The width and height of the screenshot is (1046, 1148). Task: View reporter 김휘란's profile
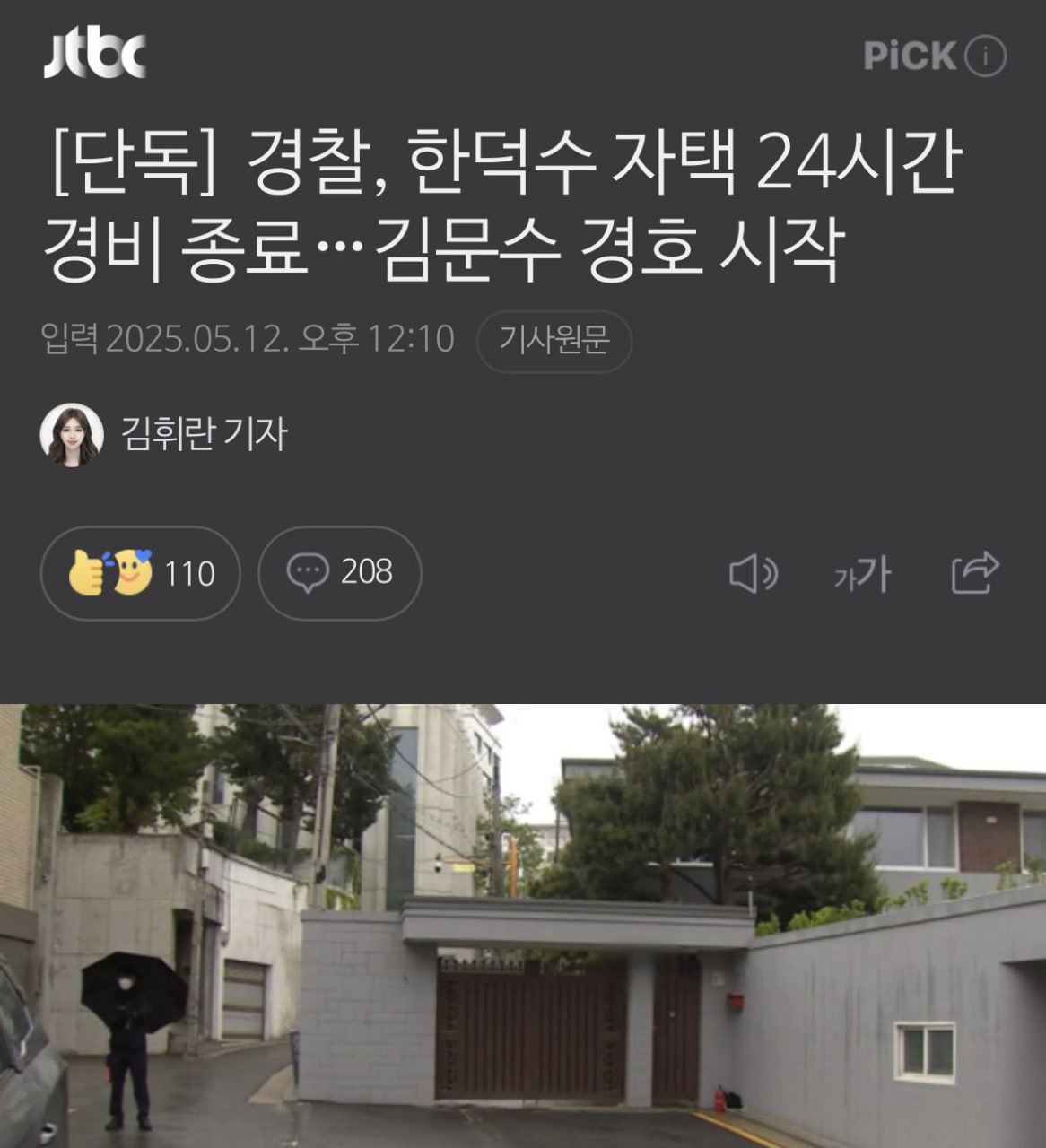click(x=164, y=434)
